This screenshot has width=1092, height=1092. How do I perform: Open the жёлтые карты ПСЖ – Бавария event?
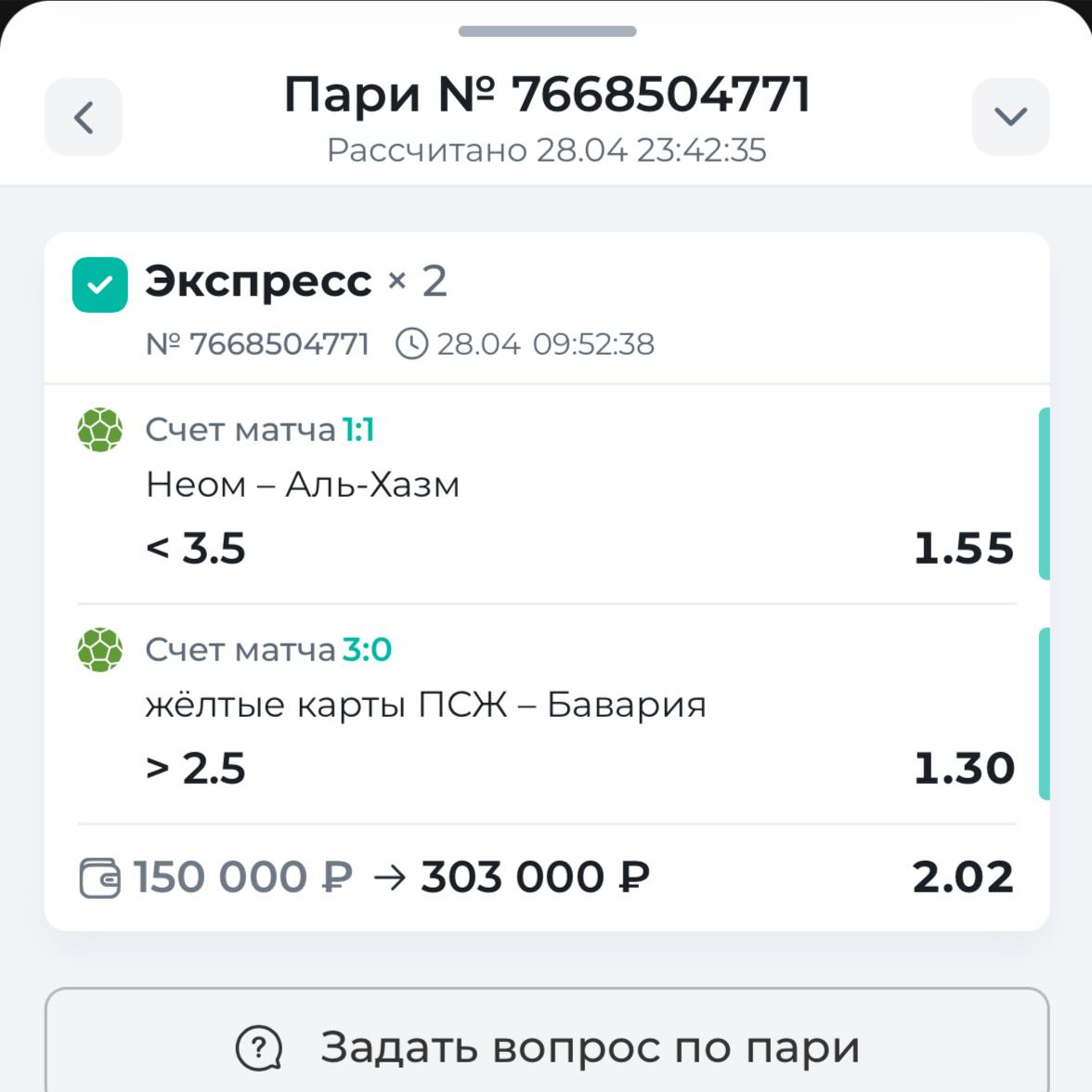[425, 705]
